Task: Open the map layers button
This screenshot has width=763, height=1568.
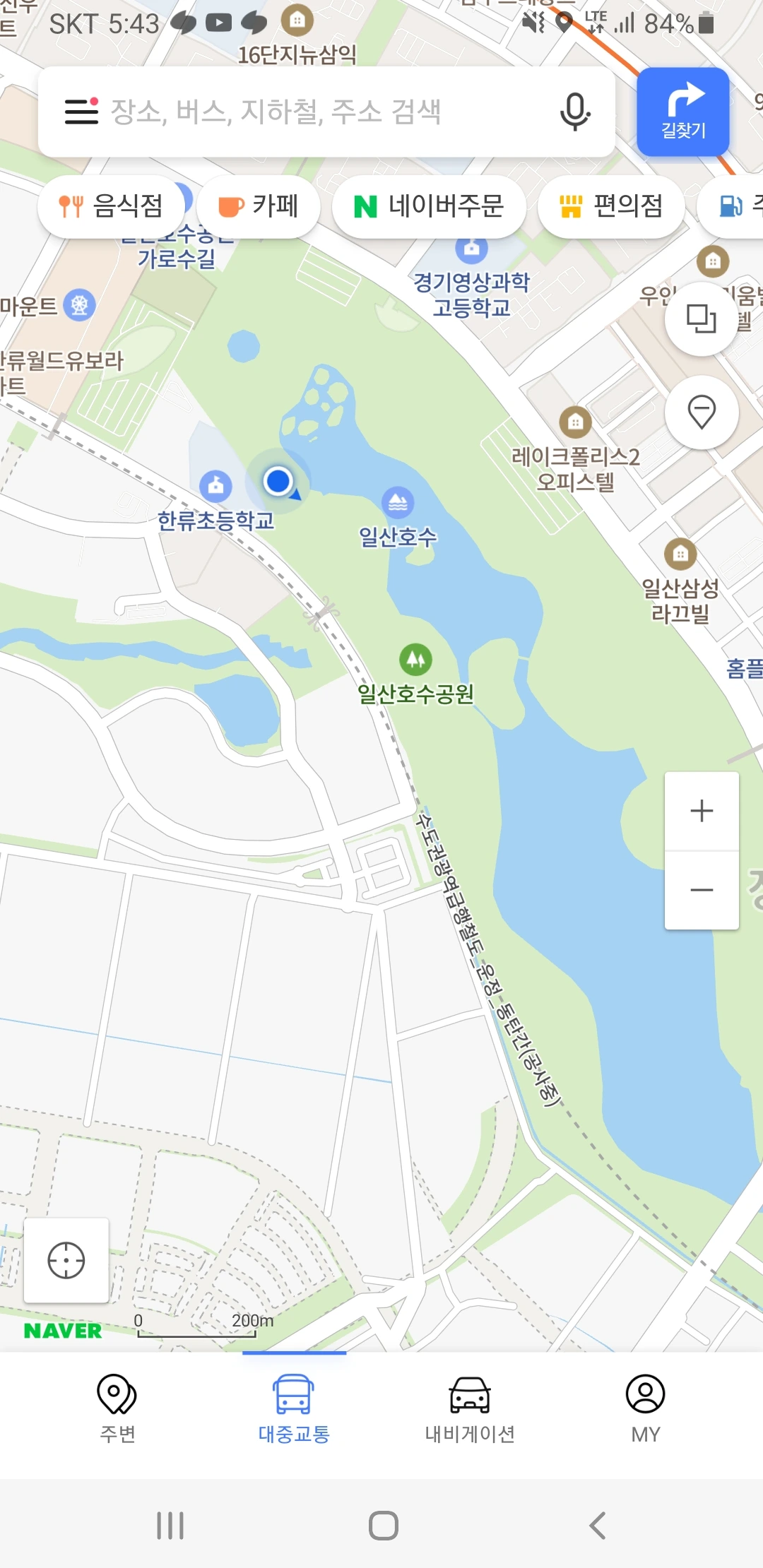Action: click(x=702, y=319)
